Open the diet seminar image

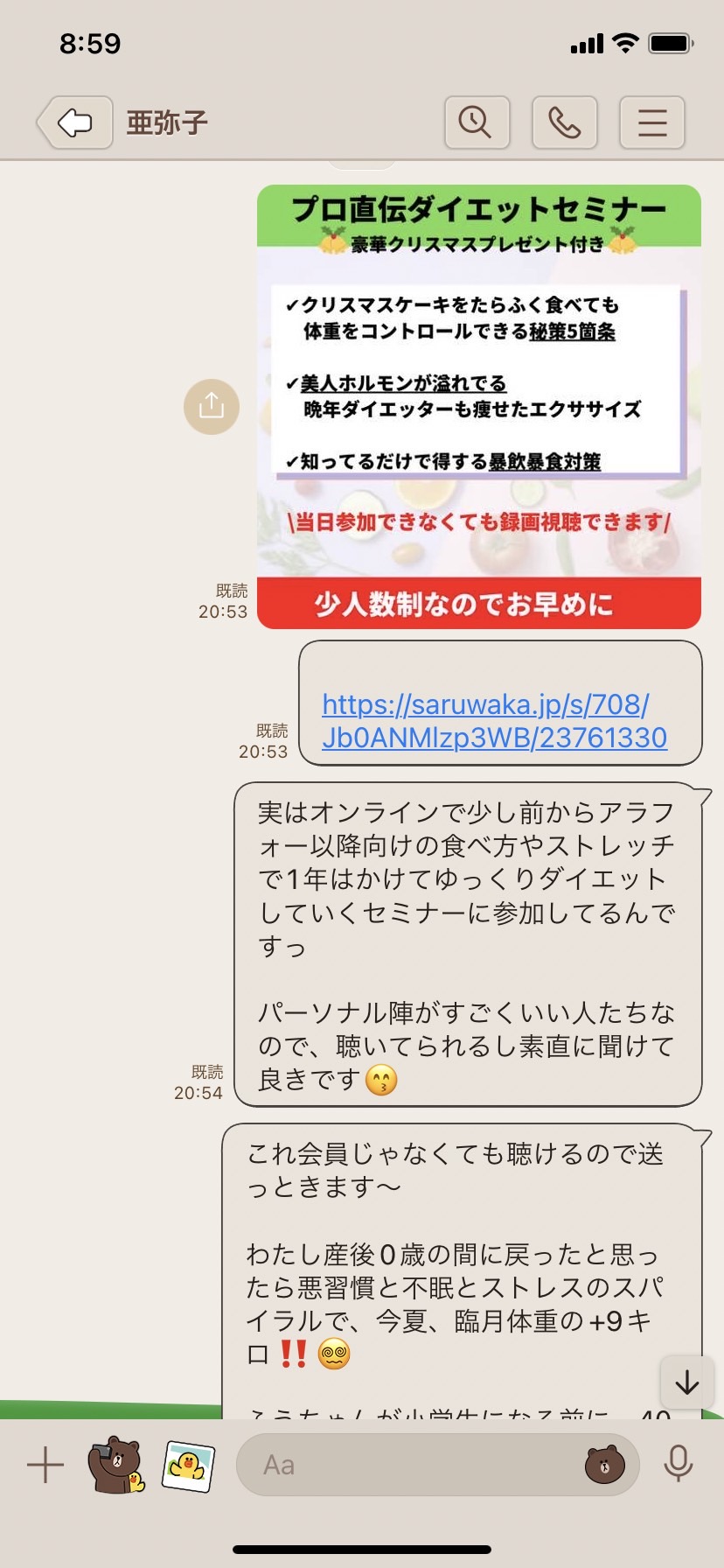[x=479, y=407]
